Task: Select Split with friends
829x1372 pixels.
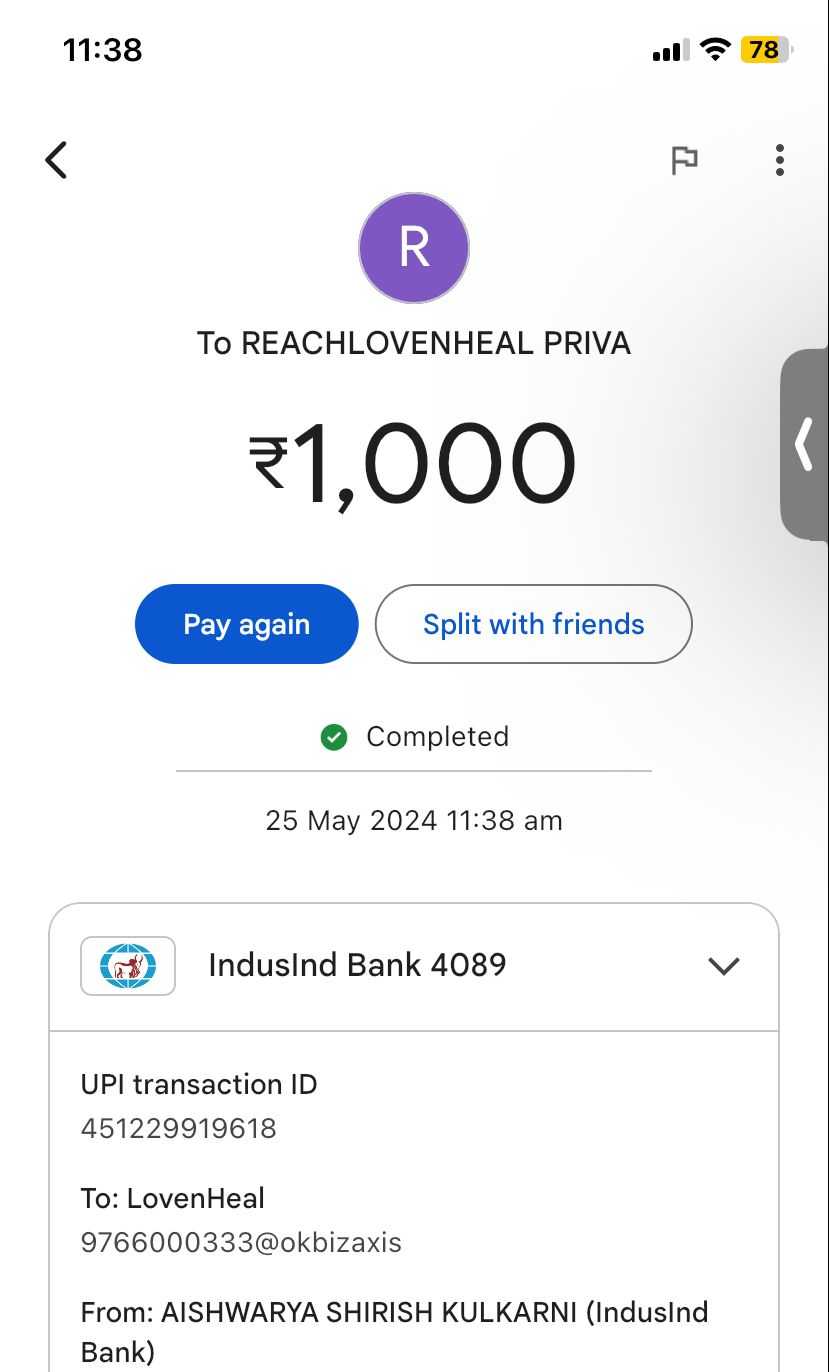Action: 533,624
